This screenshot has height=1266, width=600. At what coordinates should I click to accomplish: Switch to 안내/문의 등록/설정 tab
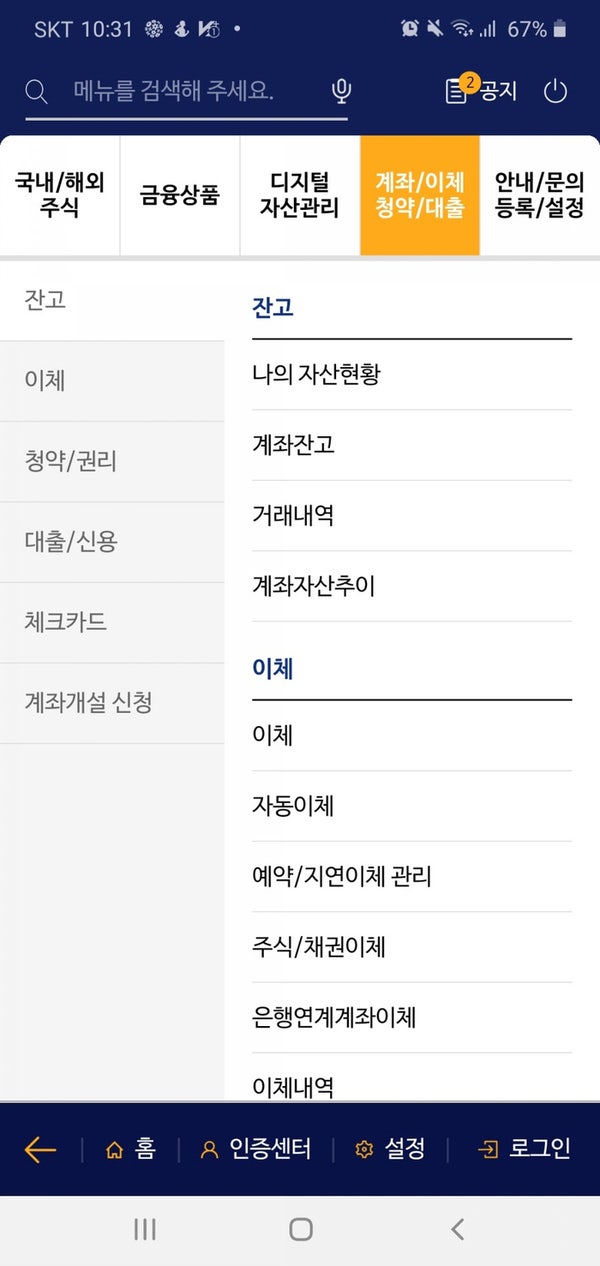(x=540, y=195)
